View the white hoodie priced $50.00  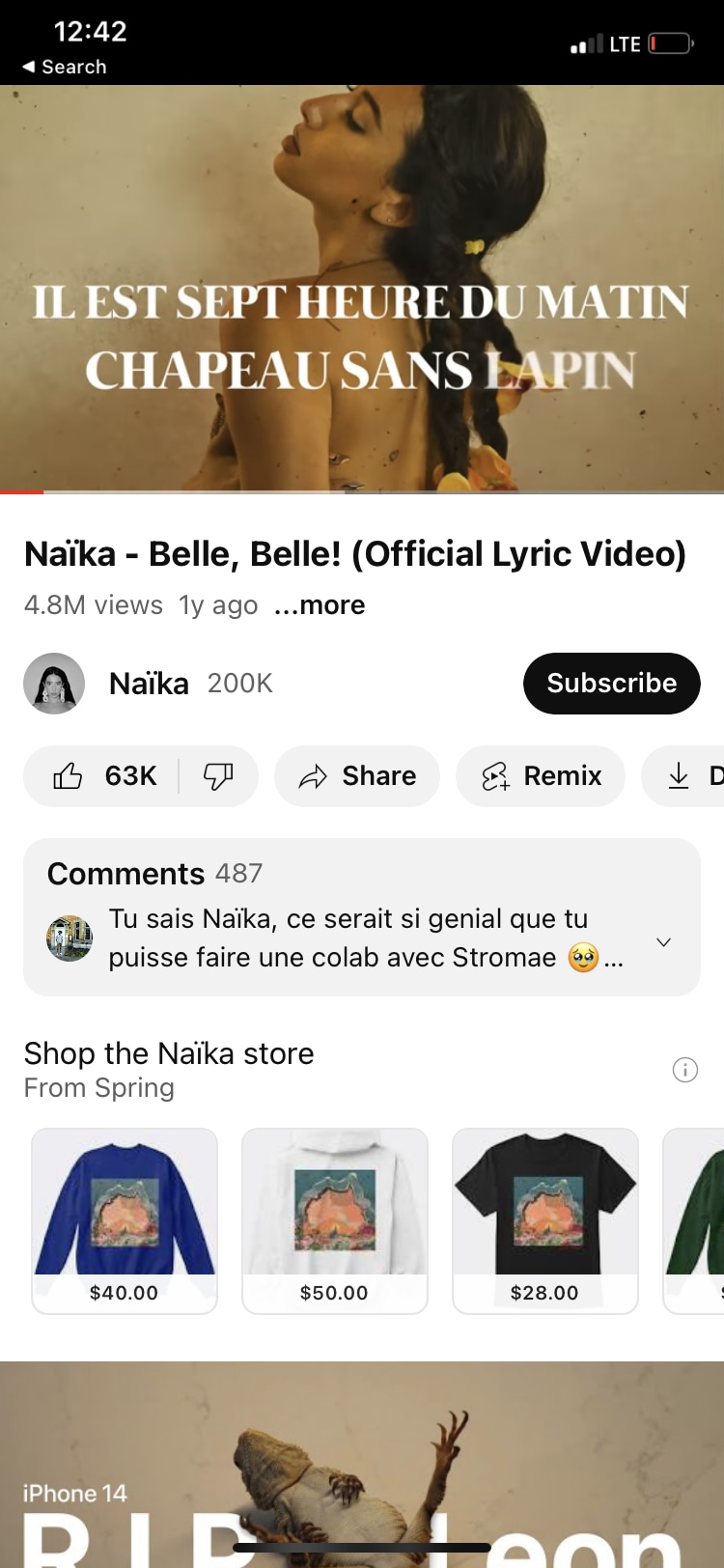[335, 1221]
